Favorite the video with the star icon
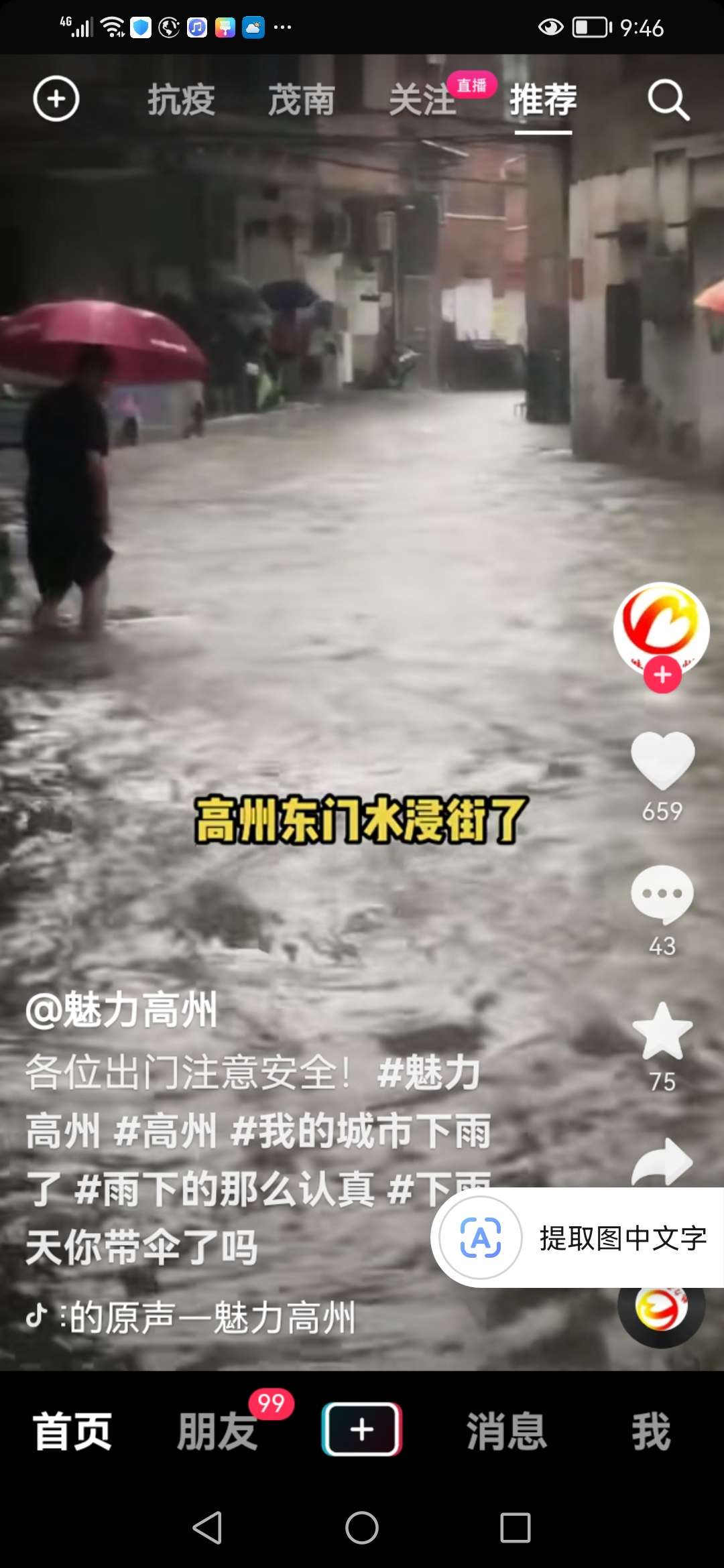 (662, 1032)
